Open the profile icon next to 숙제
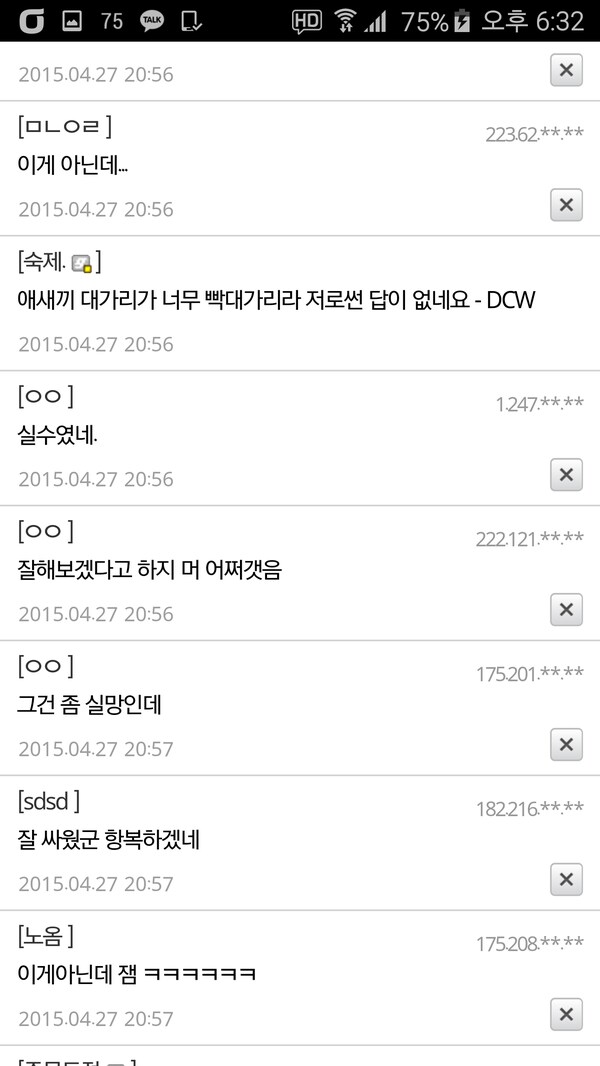The image size is (600, 1066). pyautogui.click(x=82, y=264)
